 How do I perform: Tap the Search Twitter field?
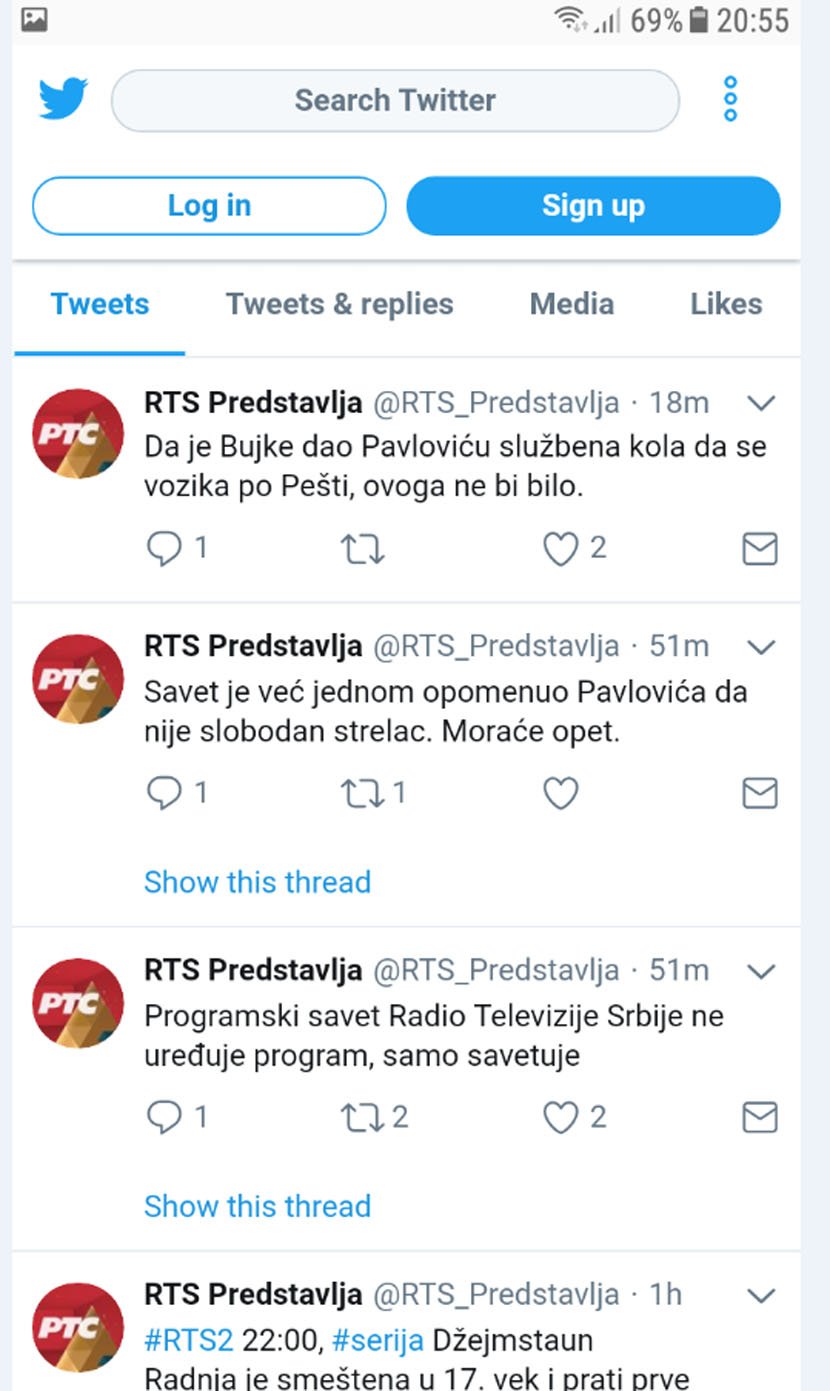[x=395, y=101]
